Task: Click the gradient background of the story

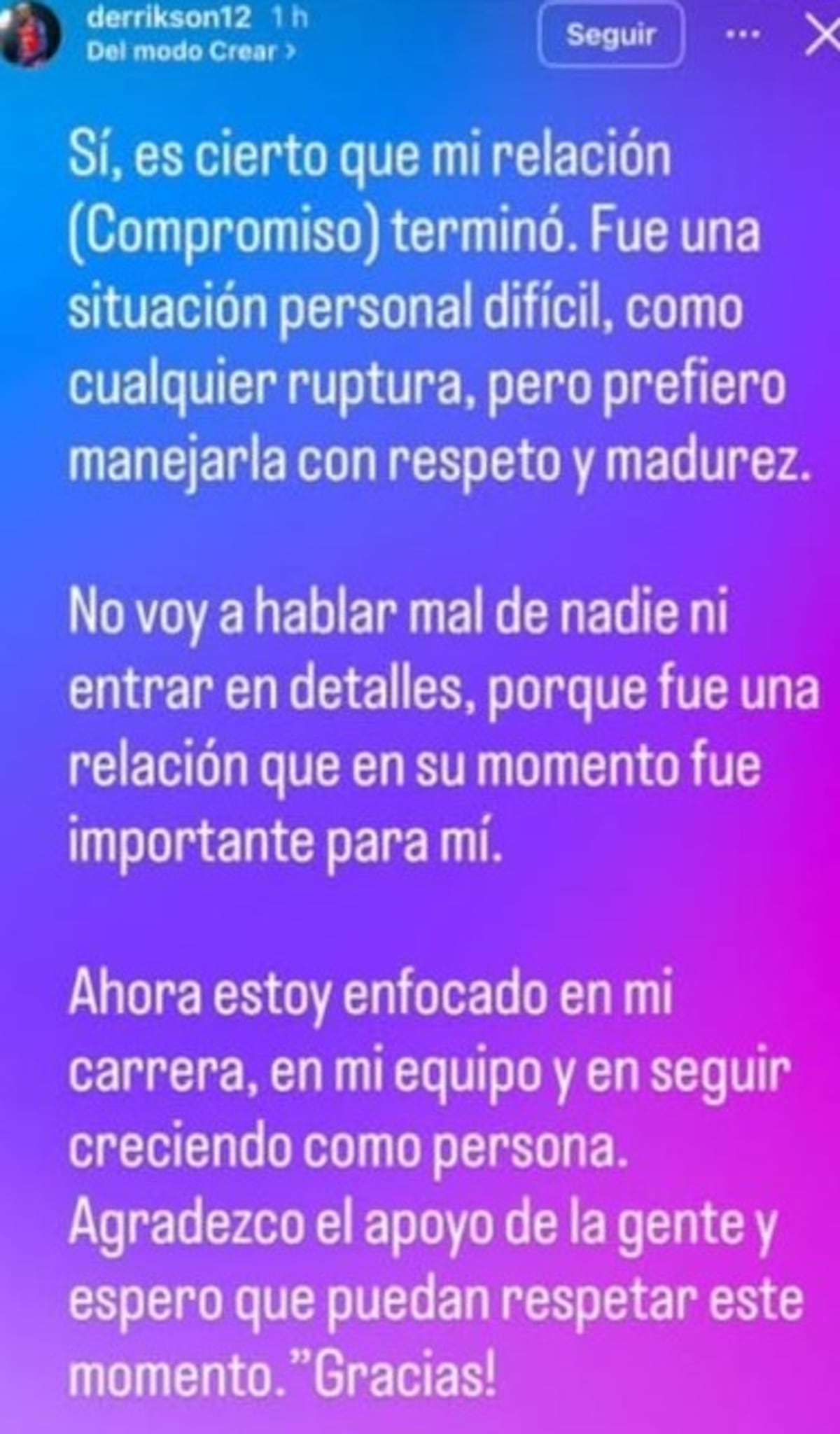Action: click(x=420, y=546)
